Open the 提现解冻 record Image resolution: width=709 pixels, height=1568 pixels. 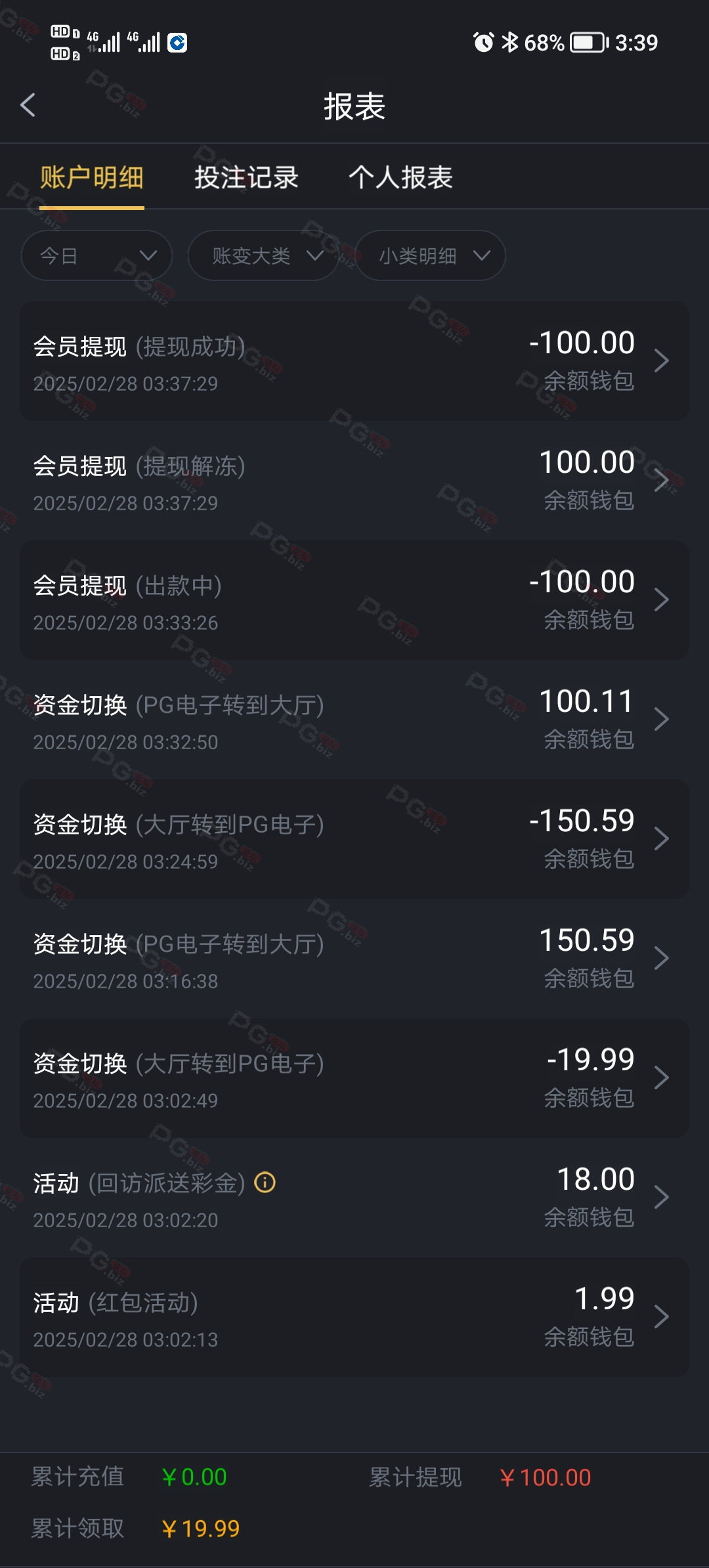[354, 481]
